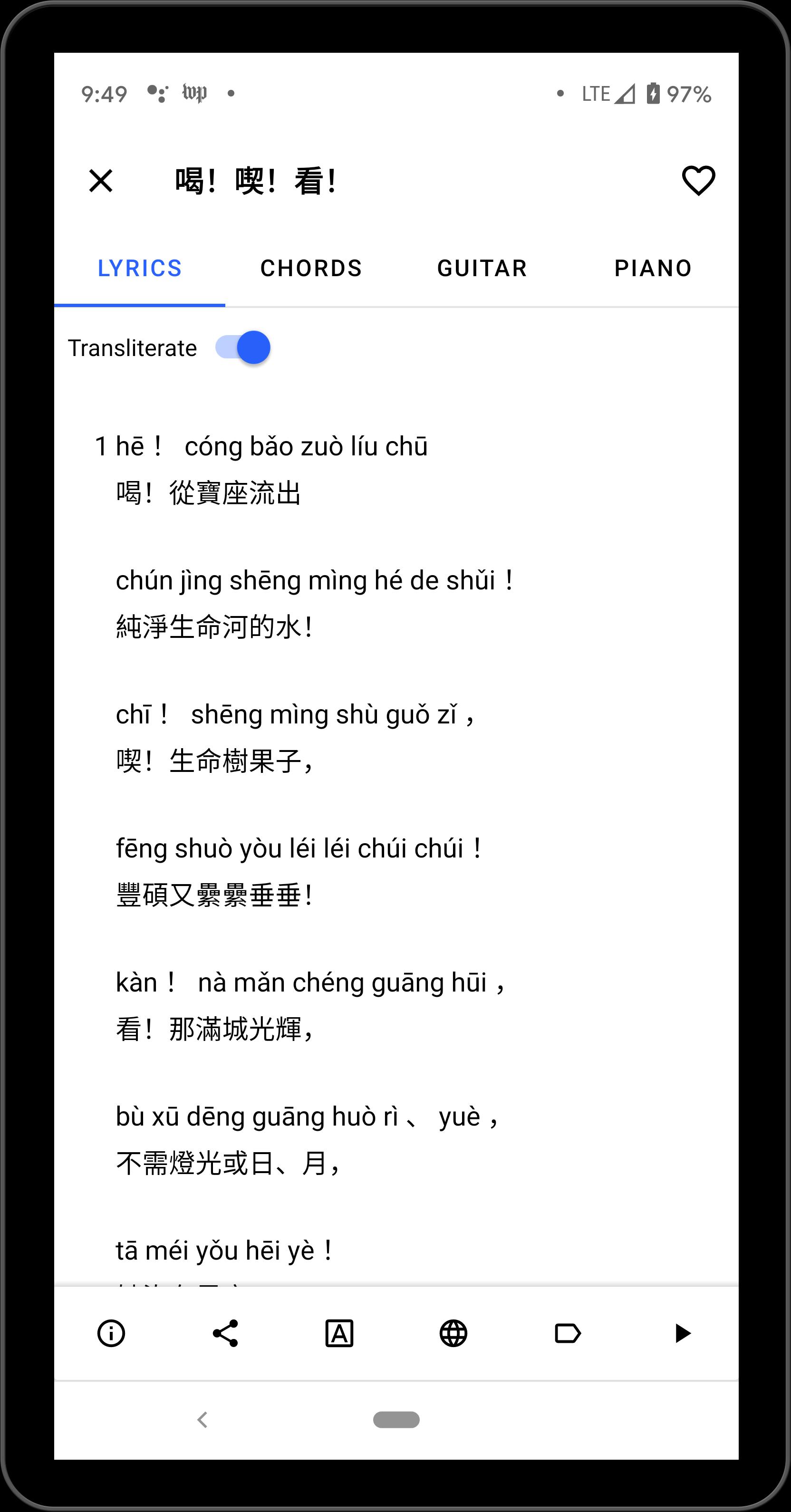Open the song info icon
This screenshot has width=791, height=1512.
111,1333
